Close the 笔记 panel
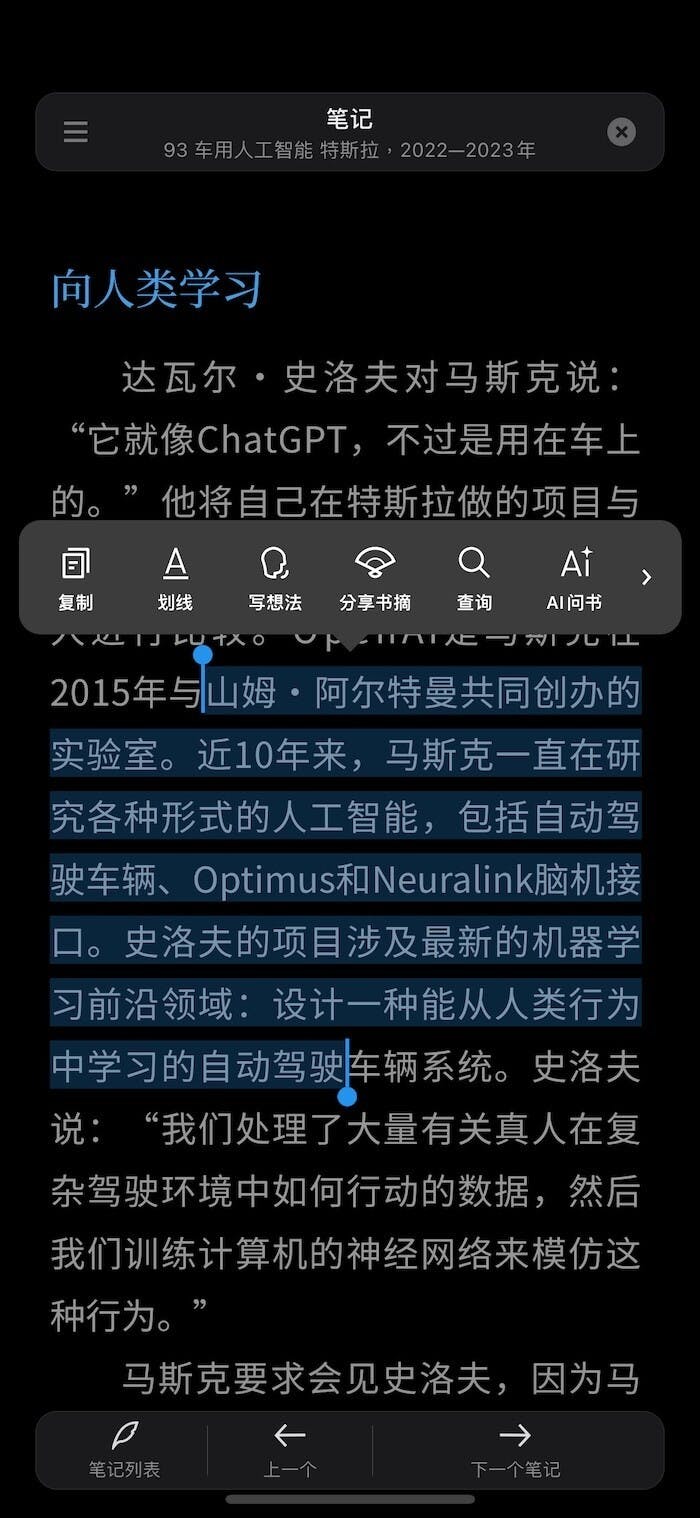Screen dimensions: 700x1518 pyautogui.click(x=621, y=132)
